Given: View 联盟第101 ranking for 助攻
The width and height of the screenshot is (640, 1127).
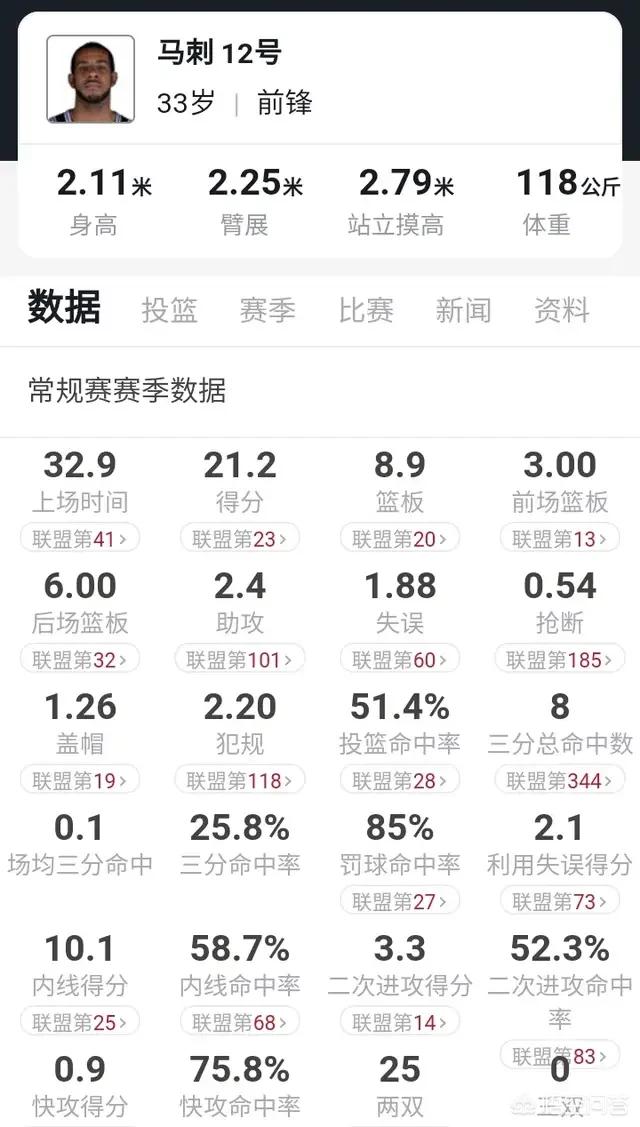Looking at the screenshot, I should (x=239, y=659).
